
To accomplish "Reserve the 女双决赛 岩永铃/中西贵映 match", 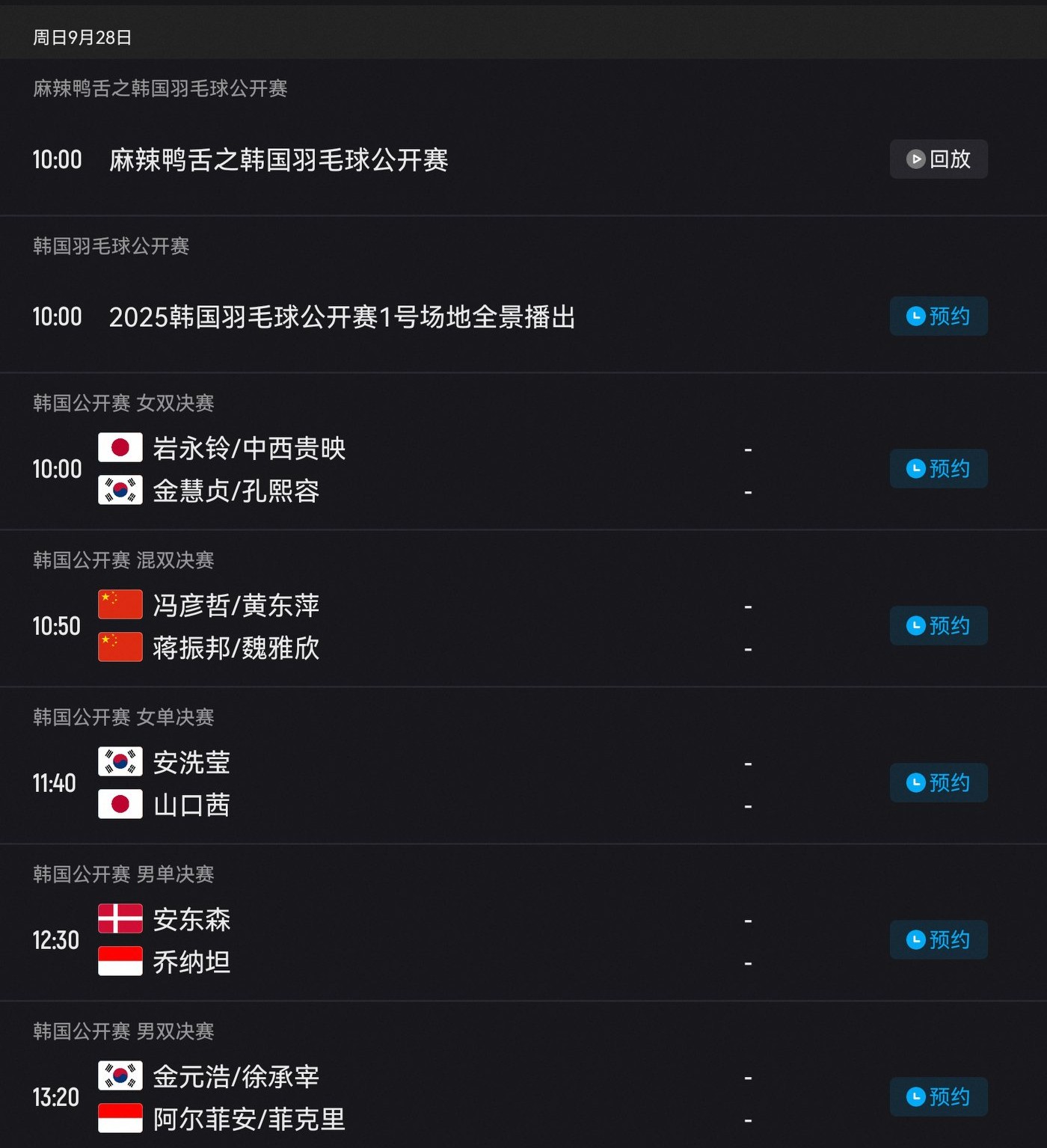I will coord(938,469).
